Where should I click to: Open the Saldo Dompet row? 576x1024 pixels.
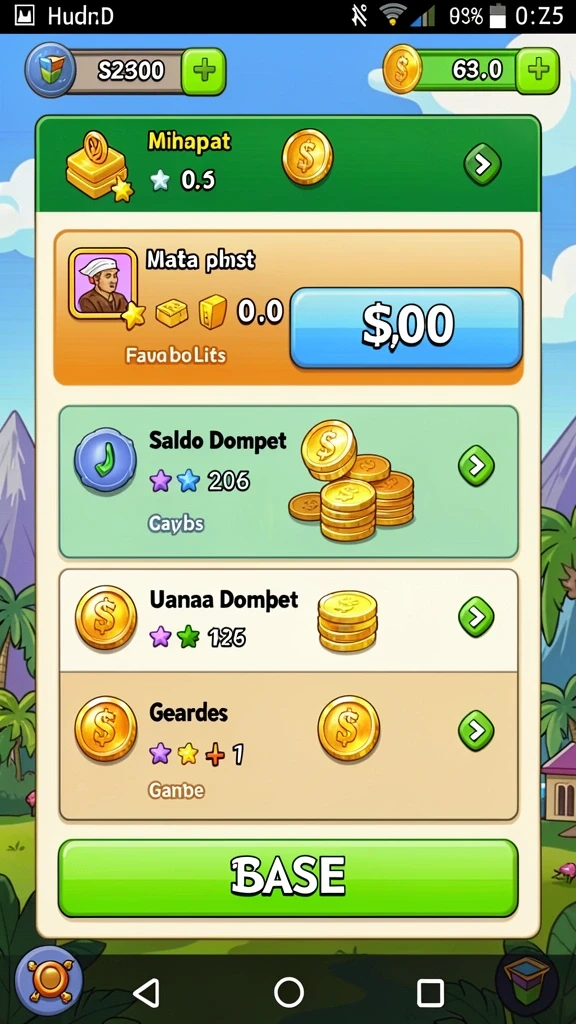289,482
